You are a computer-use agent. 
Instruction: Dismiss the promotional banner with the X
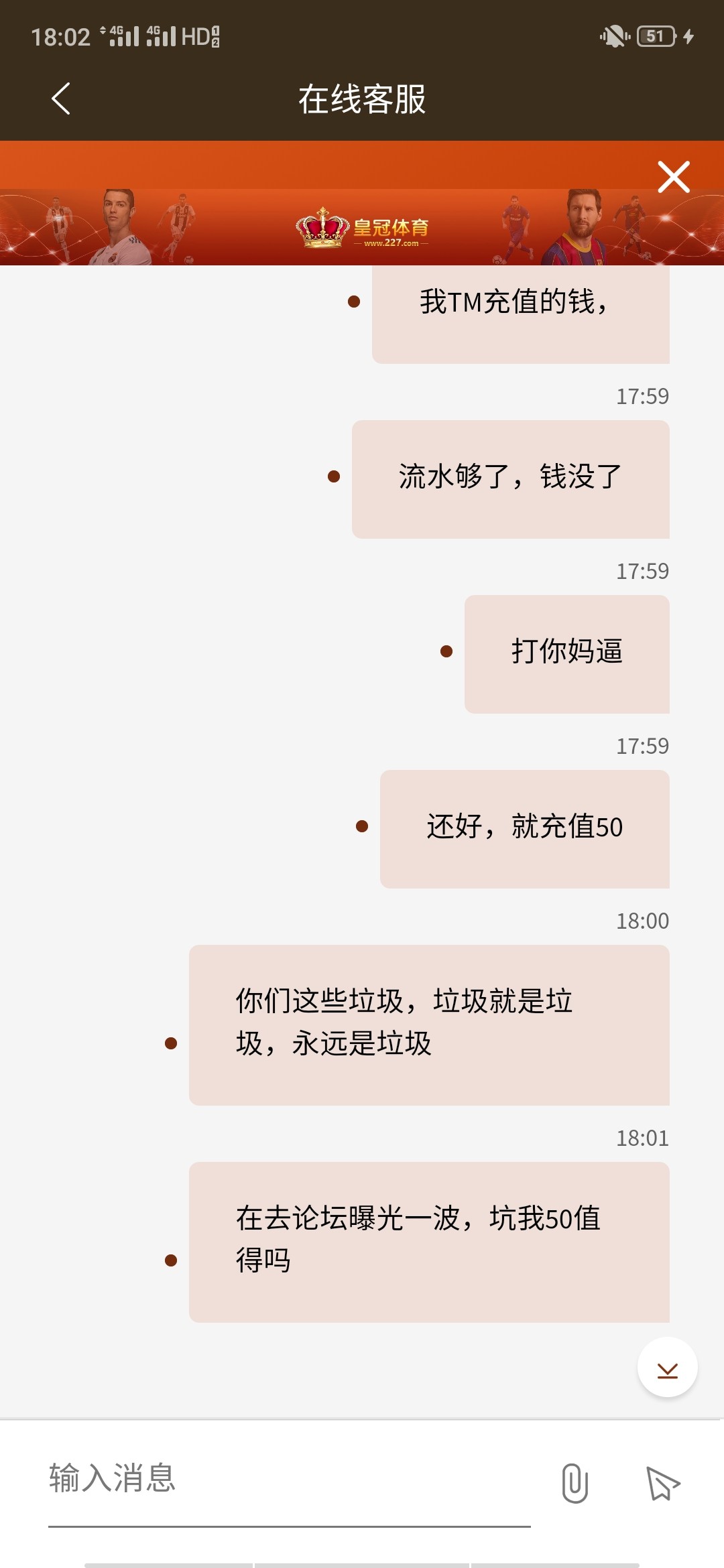tap(674, 176)
